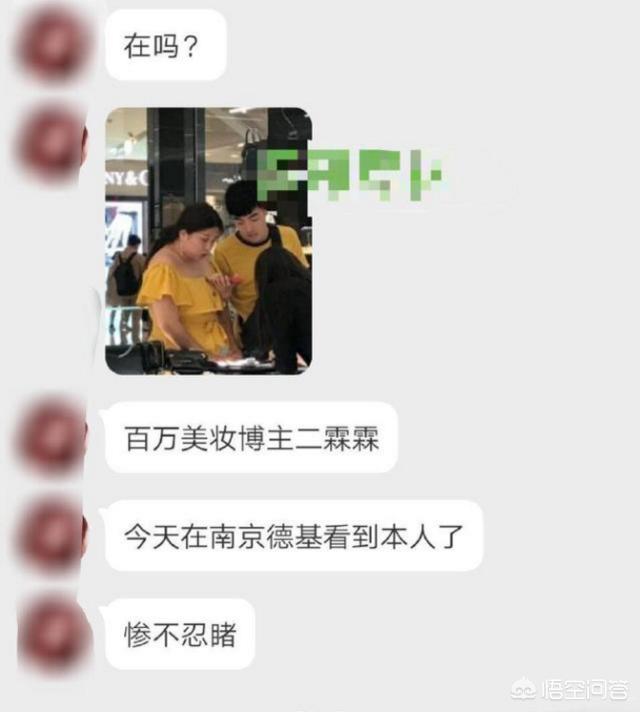This screenshot has height=712, width=640.
Task: Open the shared photo in the chat
Action: (x=208, y=240)
